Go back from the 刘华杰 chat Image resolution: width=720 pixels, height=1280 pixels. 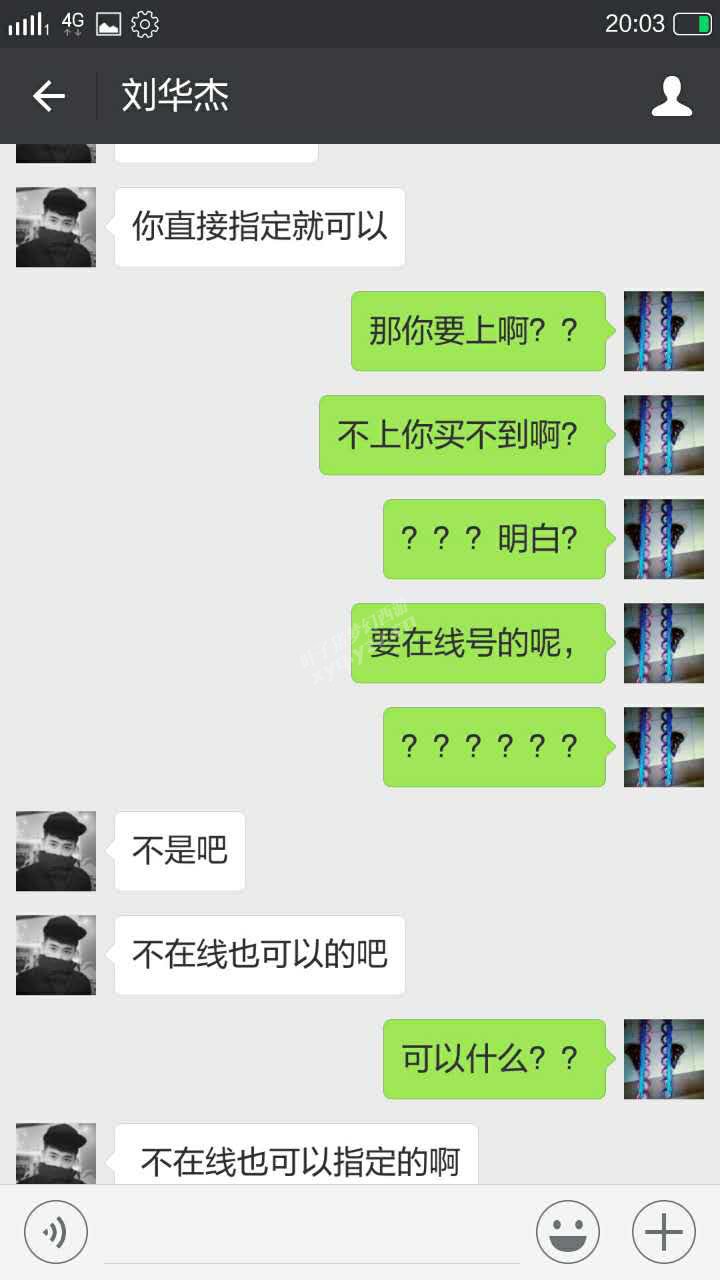pyautogui.click(x=48, y=96)
